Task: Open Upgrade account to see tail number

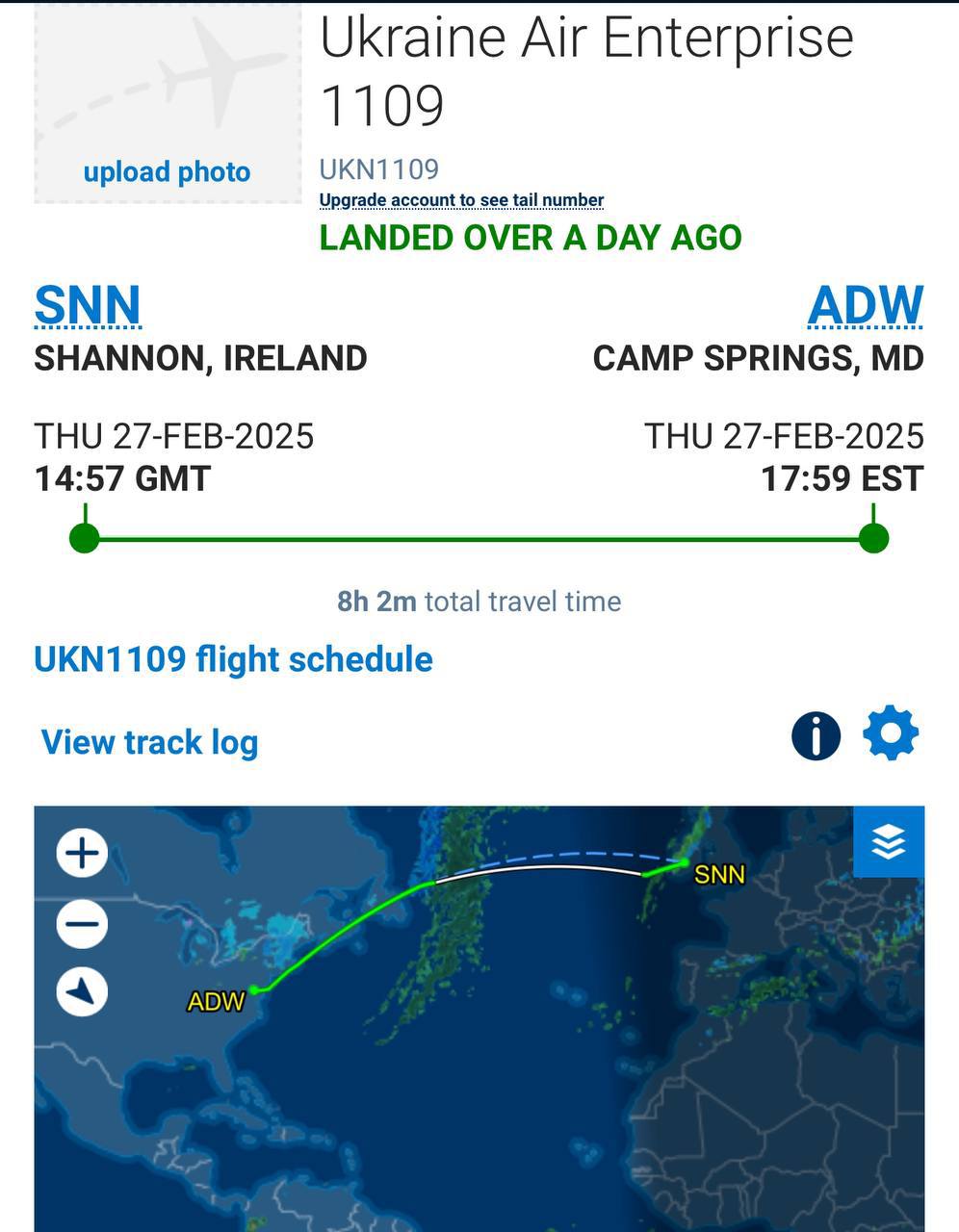Action: click(x=461, y=200)
